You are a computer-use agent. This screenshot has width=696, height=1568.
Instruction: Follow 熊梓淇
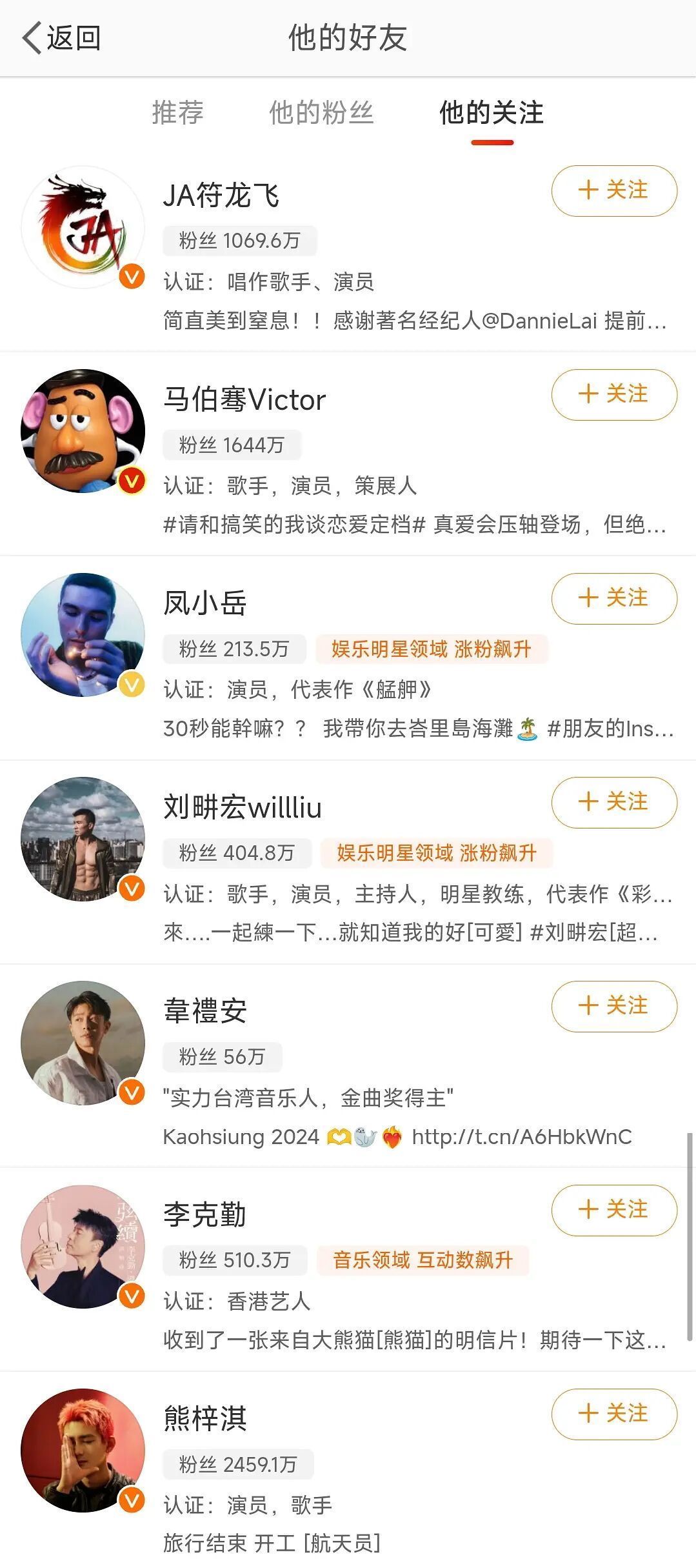click(x=613, y=1414)
